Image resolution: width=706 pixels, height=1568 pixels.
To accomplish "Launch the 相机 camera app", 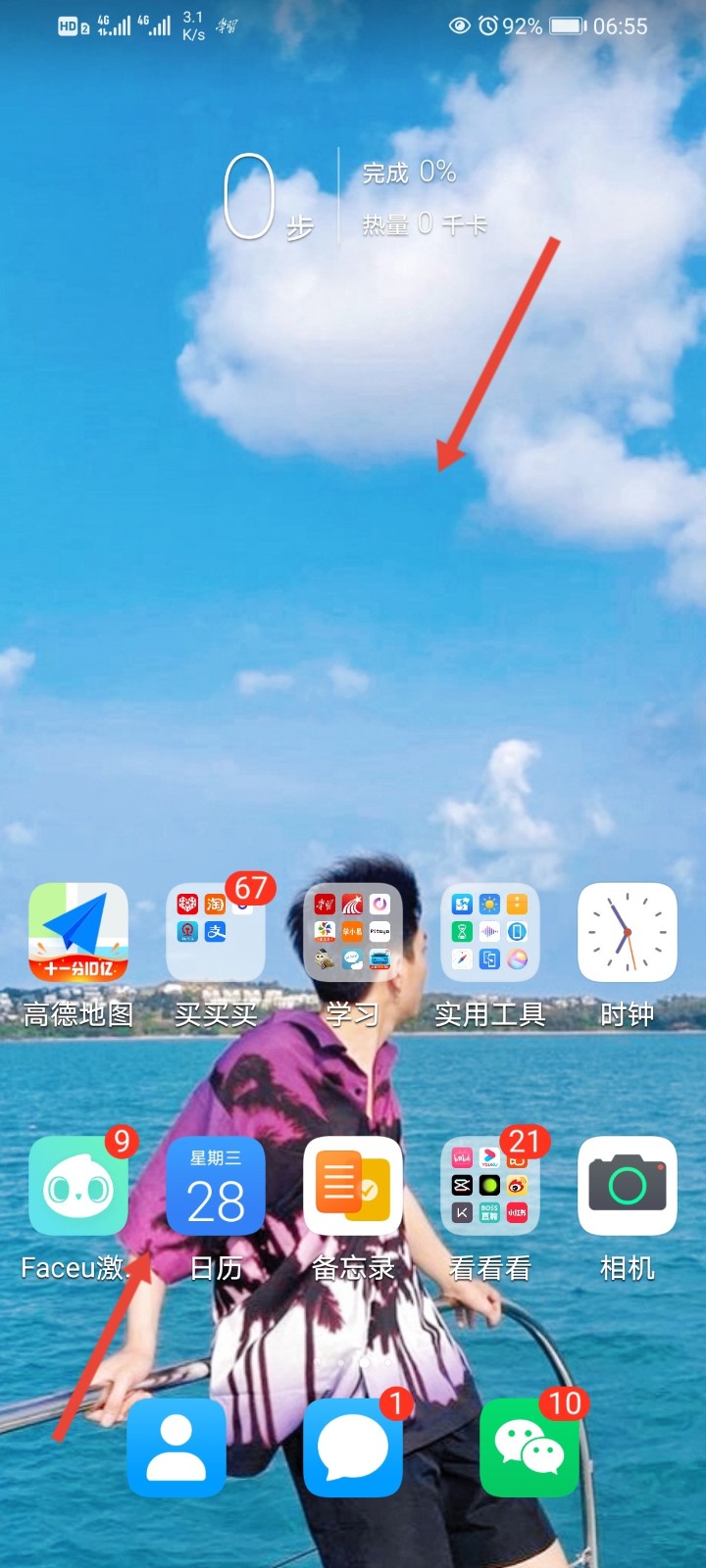I will pos(628,1186).
